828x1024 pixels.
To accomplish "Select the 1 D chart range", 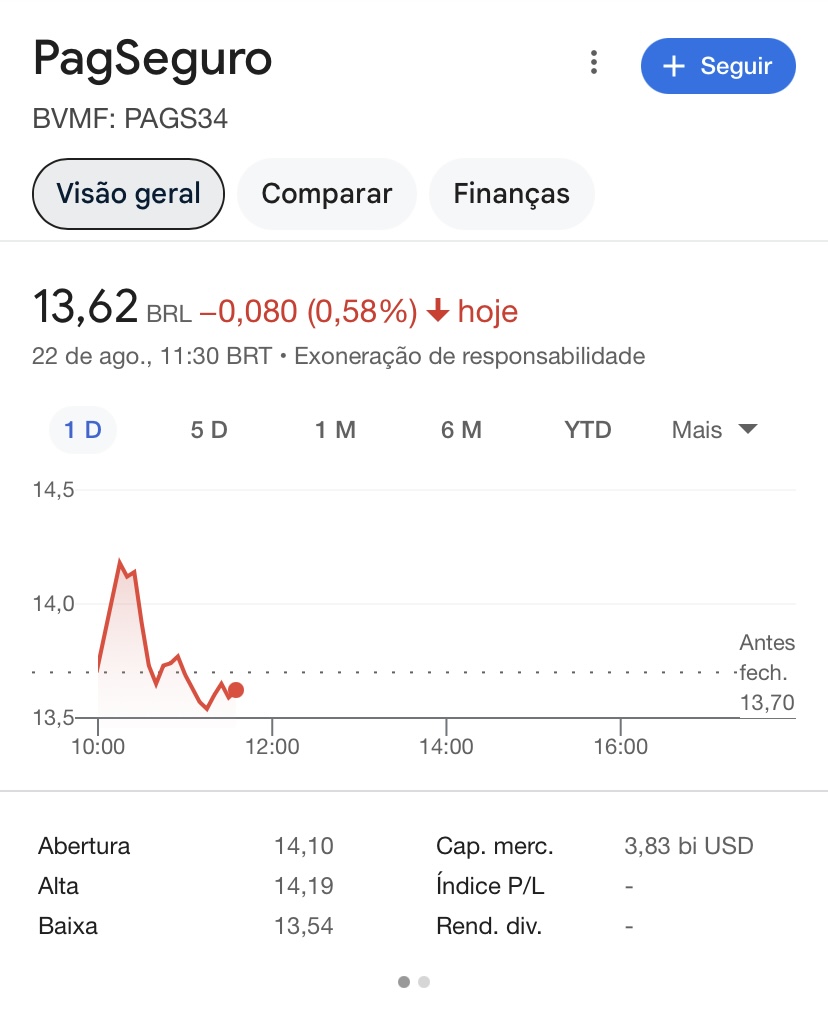I will tap(83, 430).
